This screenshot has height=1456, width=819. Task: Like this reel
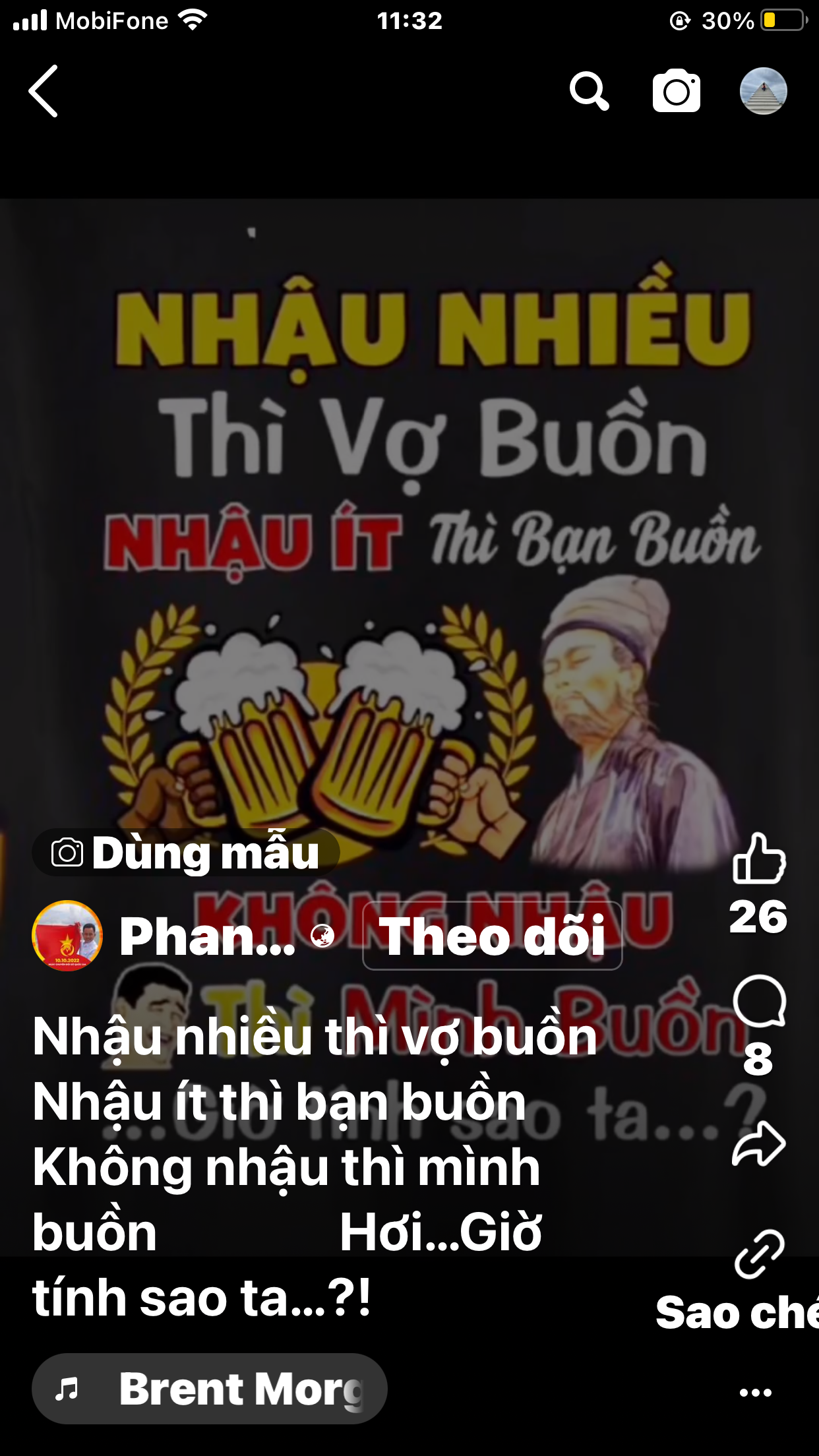pyautogui.click(x=759, y=858)
